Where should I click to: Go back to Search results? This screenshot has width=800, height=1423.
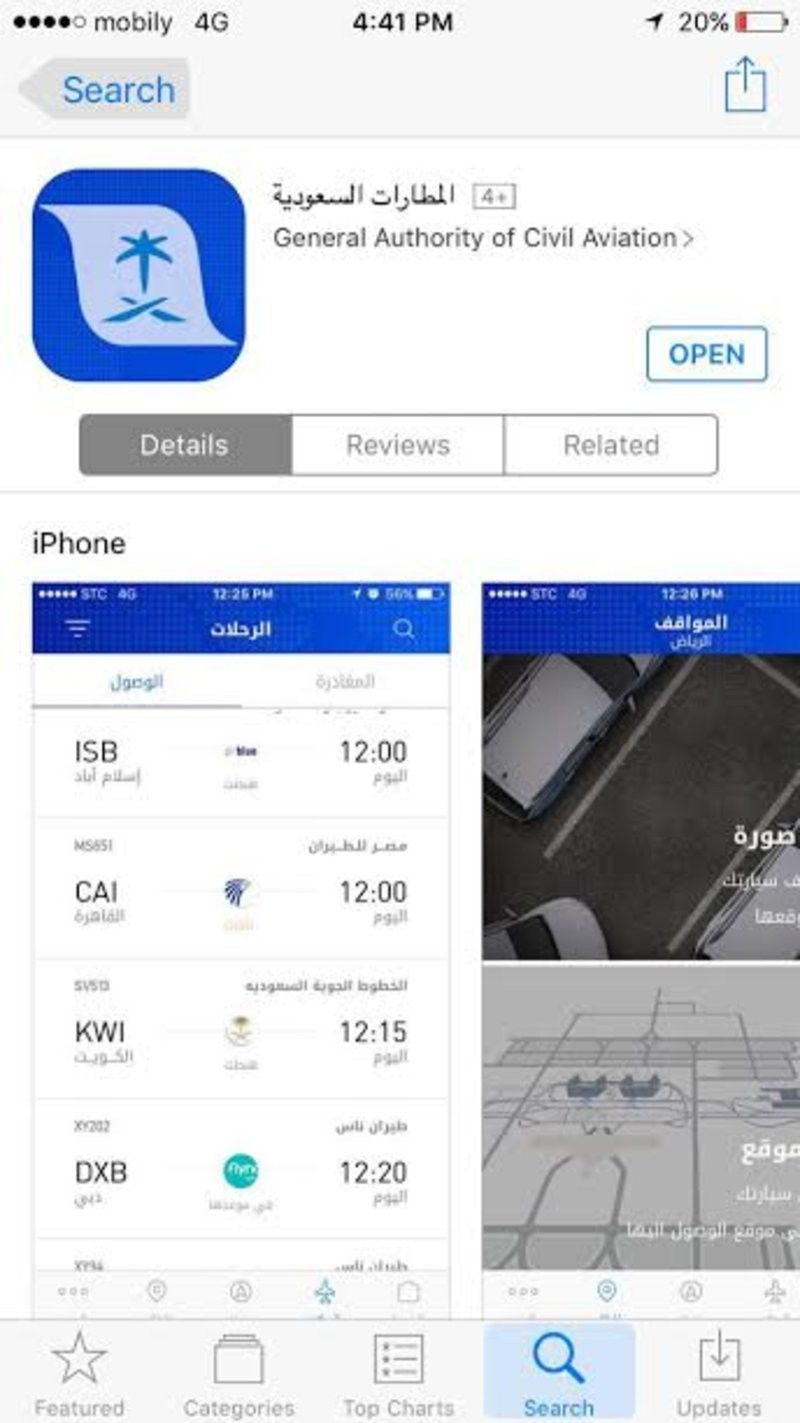[105, 90]
